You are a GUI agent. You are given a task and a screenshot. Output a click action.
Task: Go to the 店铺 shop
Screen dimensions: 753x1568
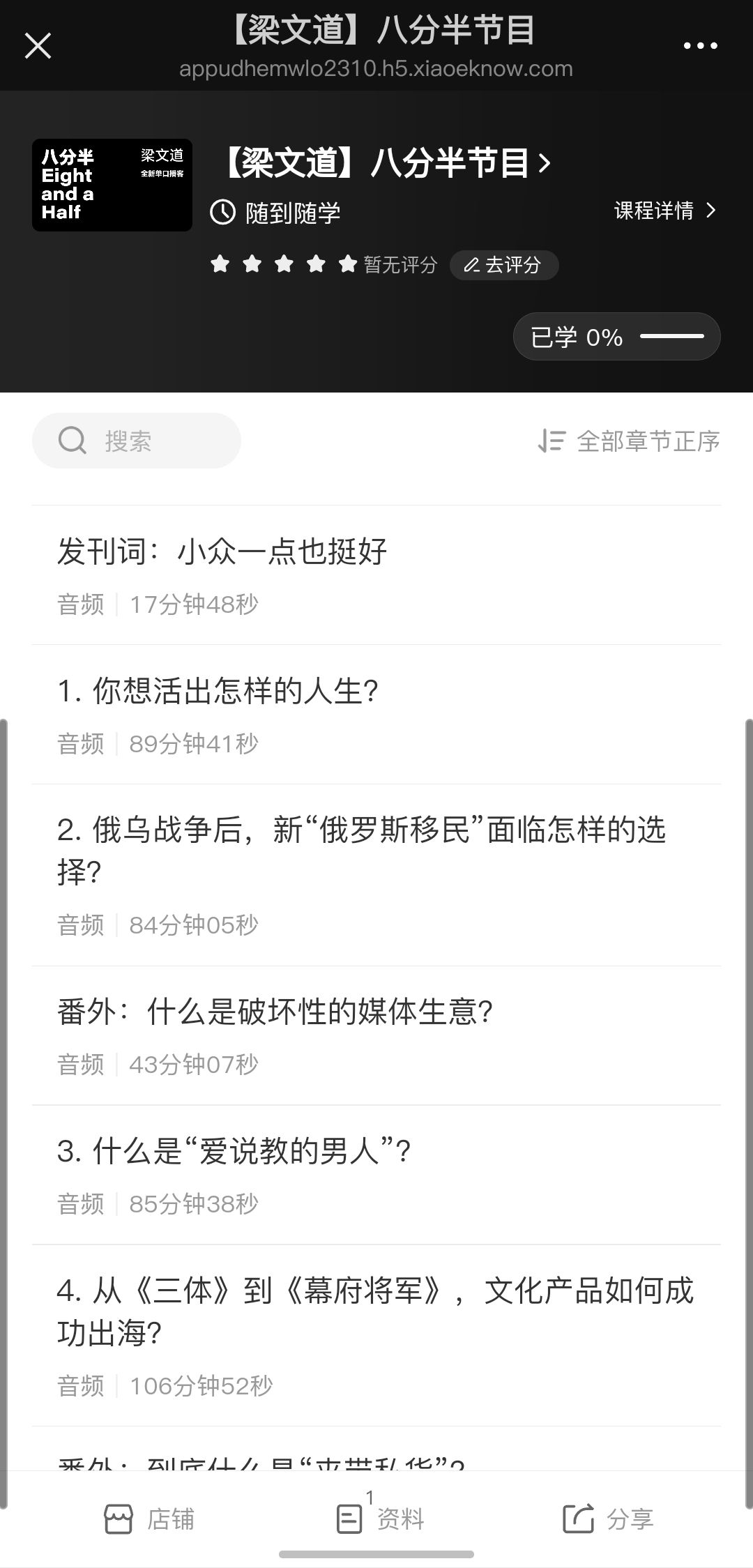149,1519
